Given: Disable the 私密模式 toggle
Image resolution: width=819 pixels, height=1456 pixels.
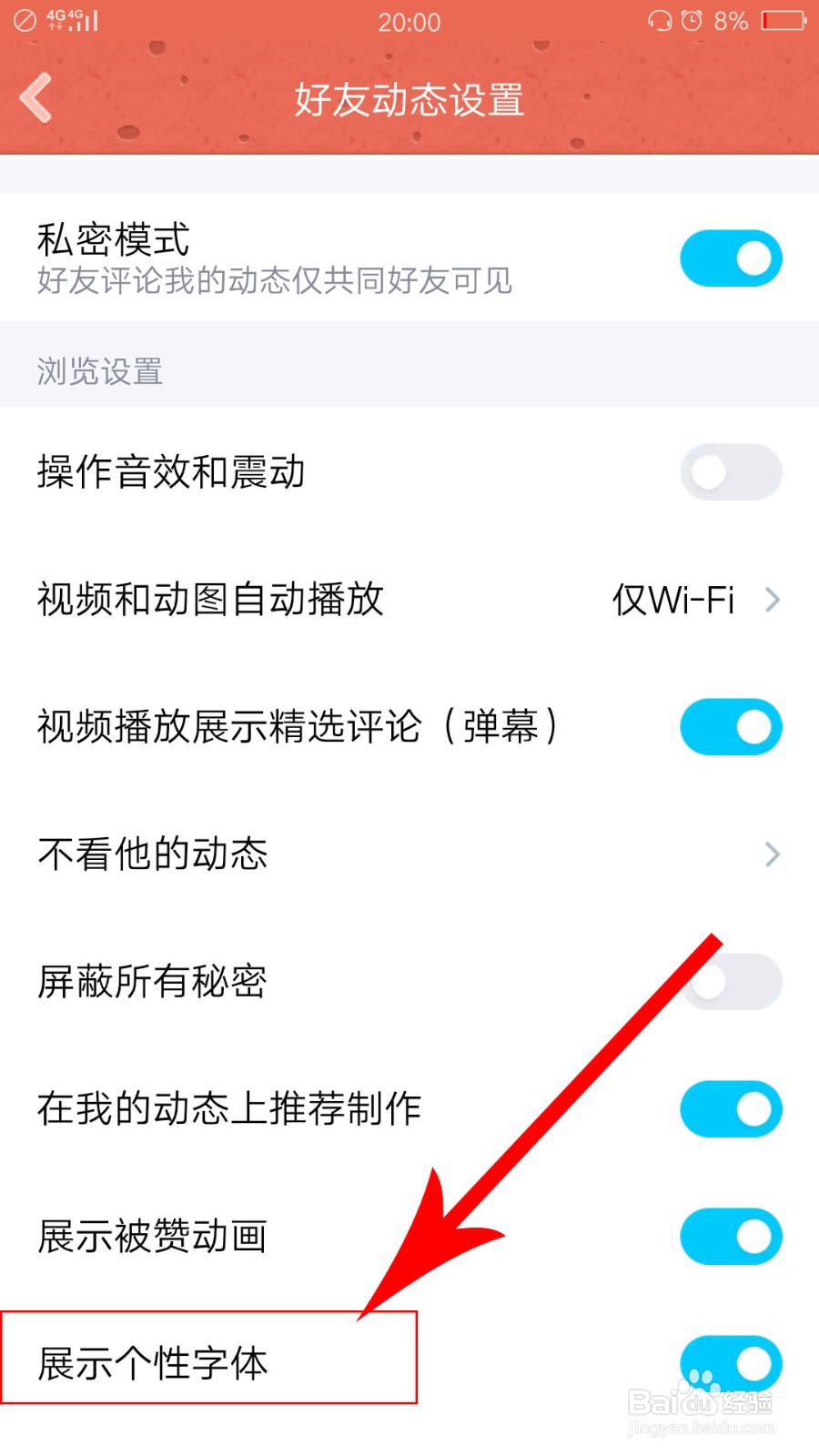Looking at the screenshot, I should point(731,258).
